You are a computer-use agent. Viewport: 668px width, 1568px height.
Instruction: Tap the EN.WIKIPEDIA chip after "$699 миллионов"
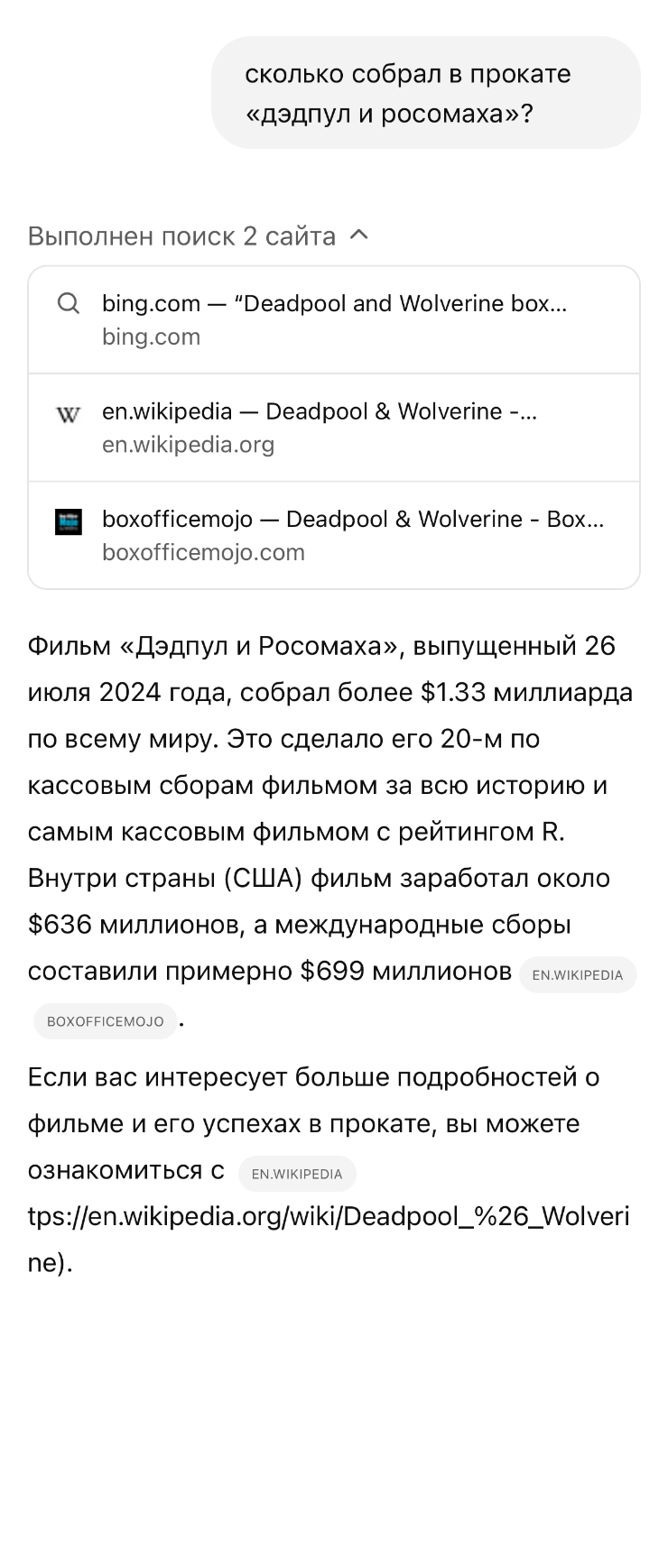(x=578, y=974)
